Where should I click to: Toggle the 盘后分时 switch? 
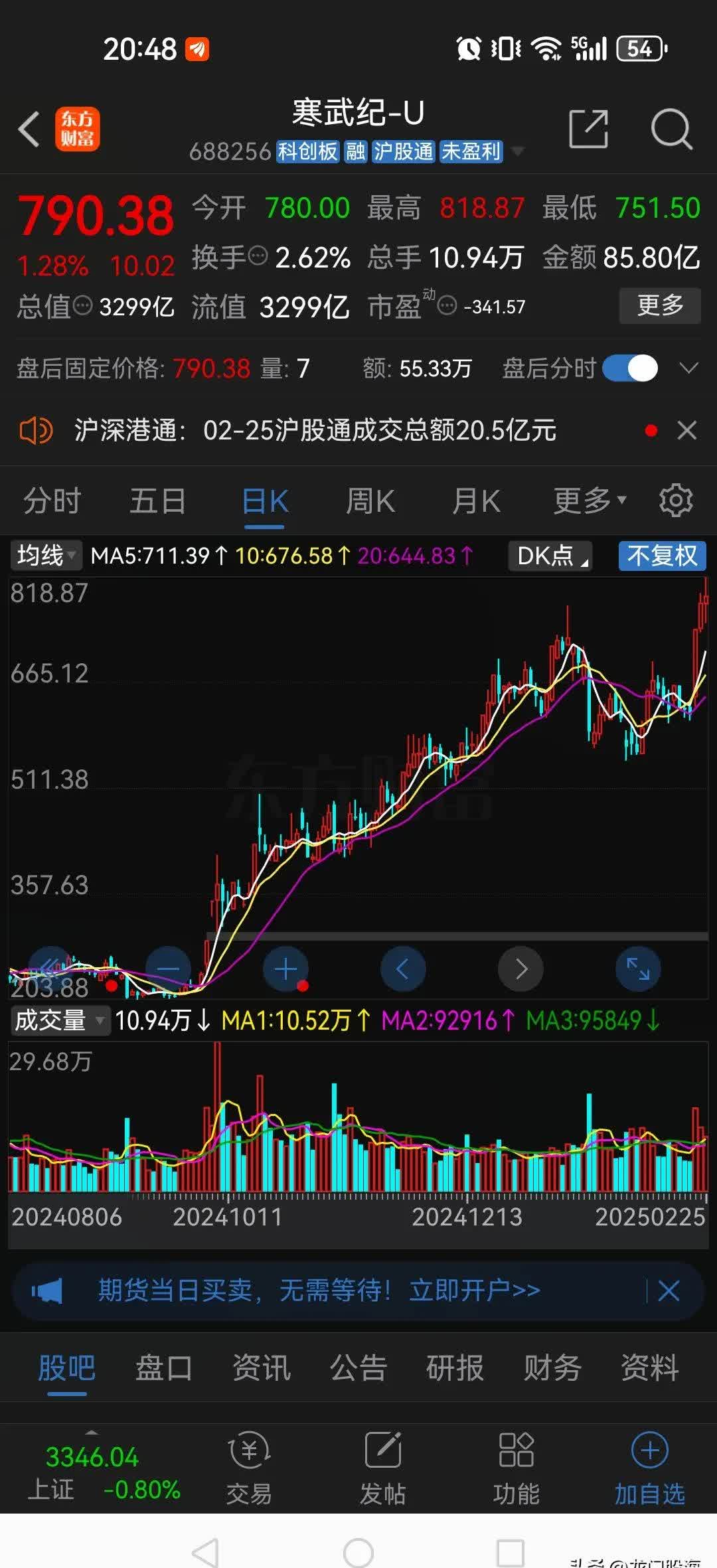[x=629, y=368]
